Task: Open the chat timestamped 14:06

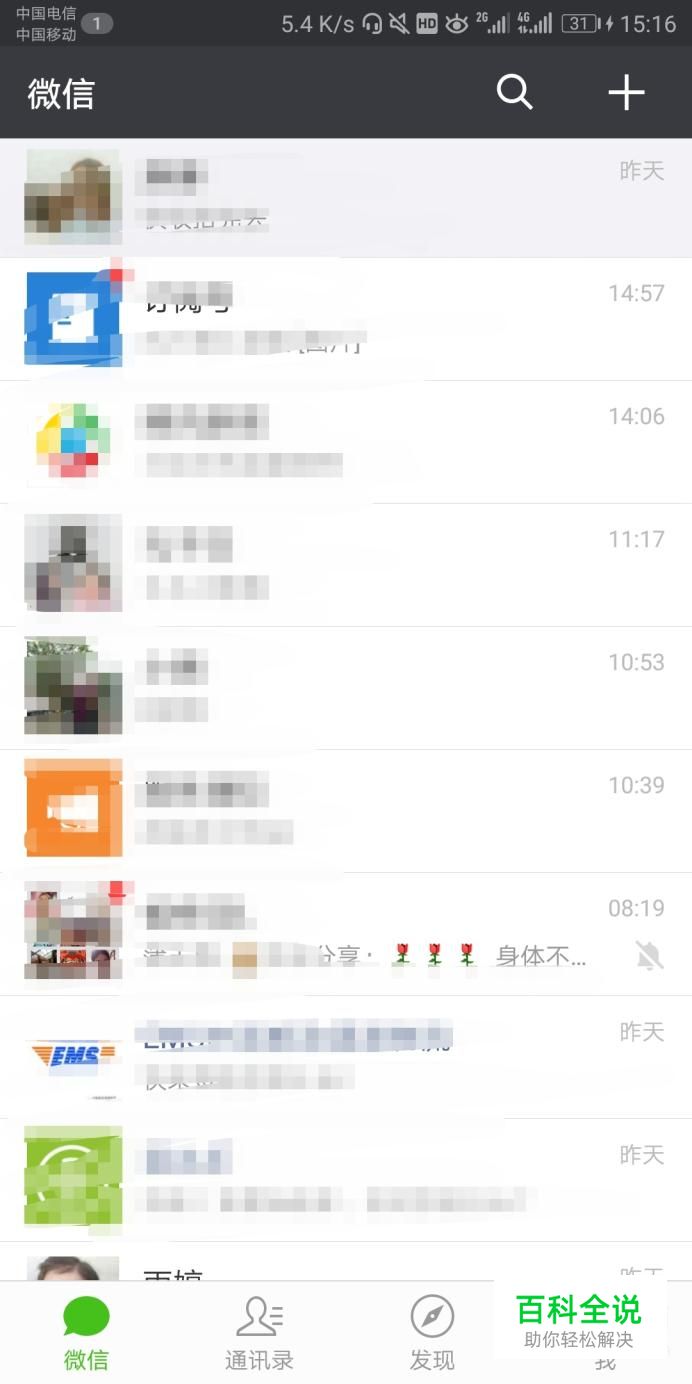Action: 346,442
